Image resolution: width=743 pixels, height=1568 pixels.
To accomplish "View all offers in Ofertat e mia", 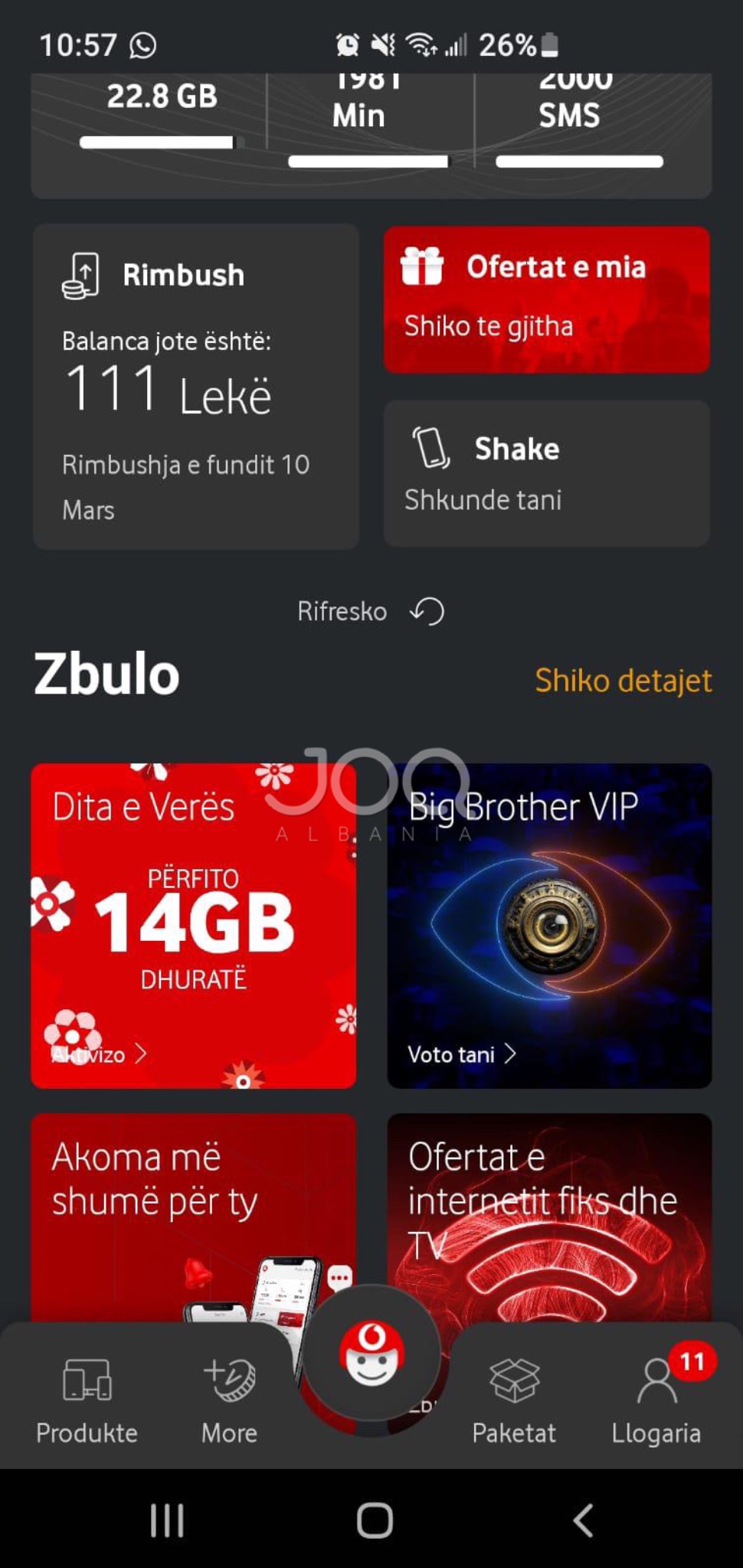I will click(546, 299).
